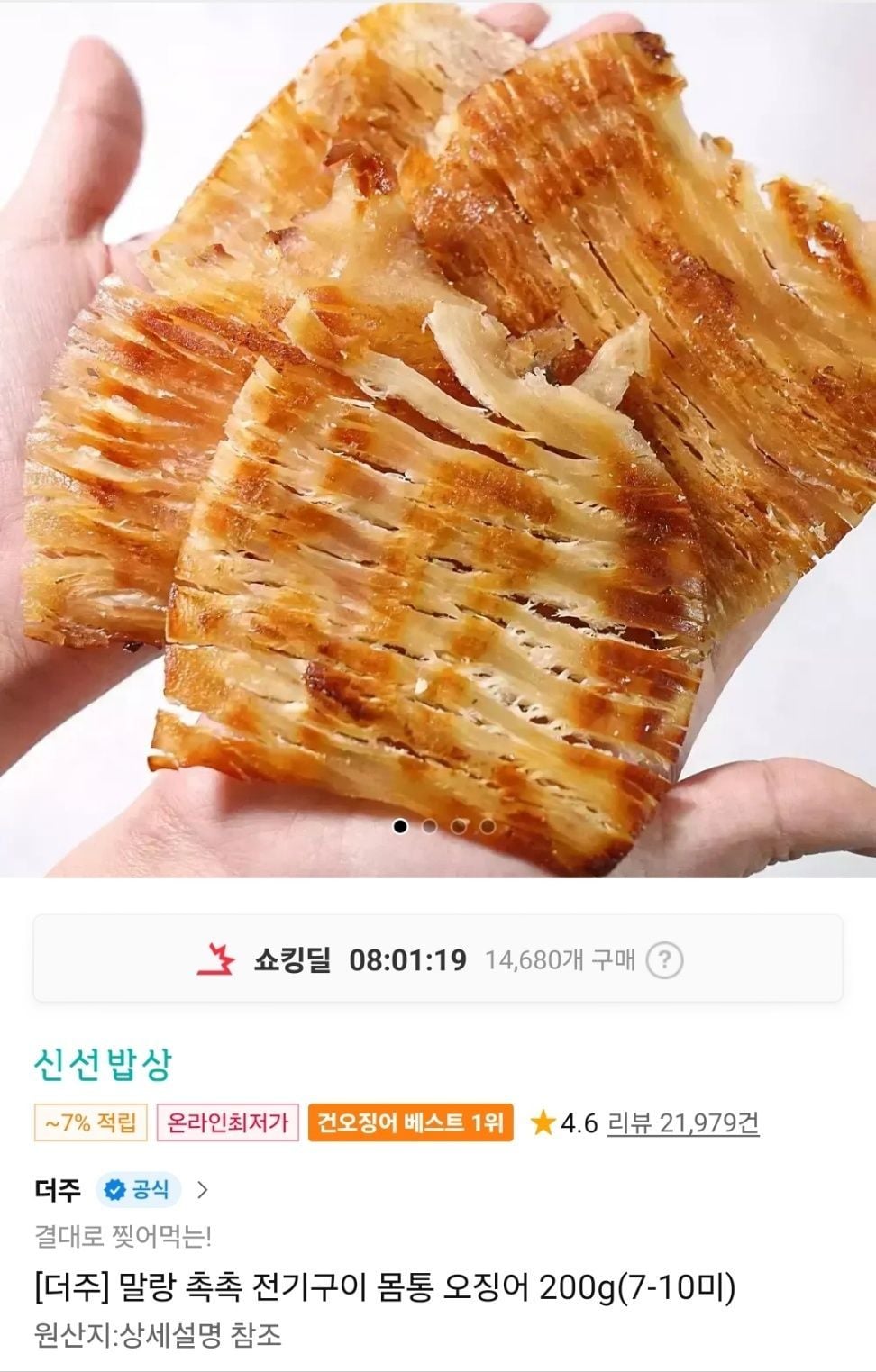
Task: View the 리뷰 21,979건 reviews
Action: (683, 1123)
